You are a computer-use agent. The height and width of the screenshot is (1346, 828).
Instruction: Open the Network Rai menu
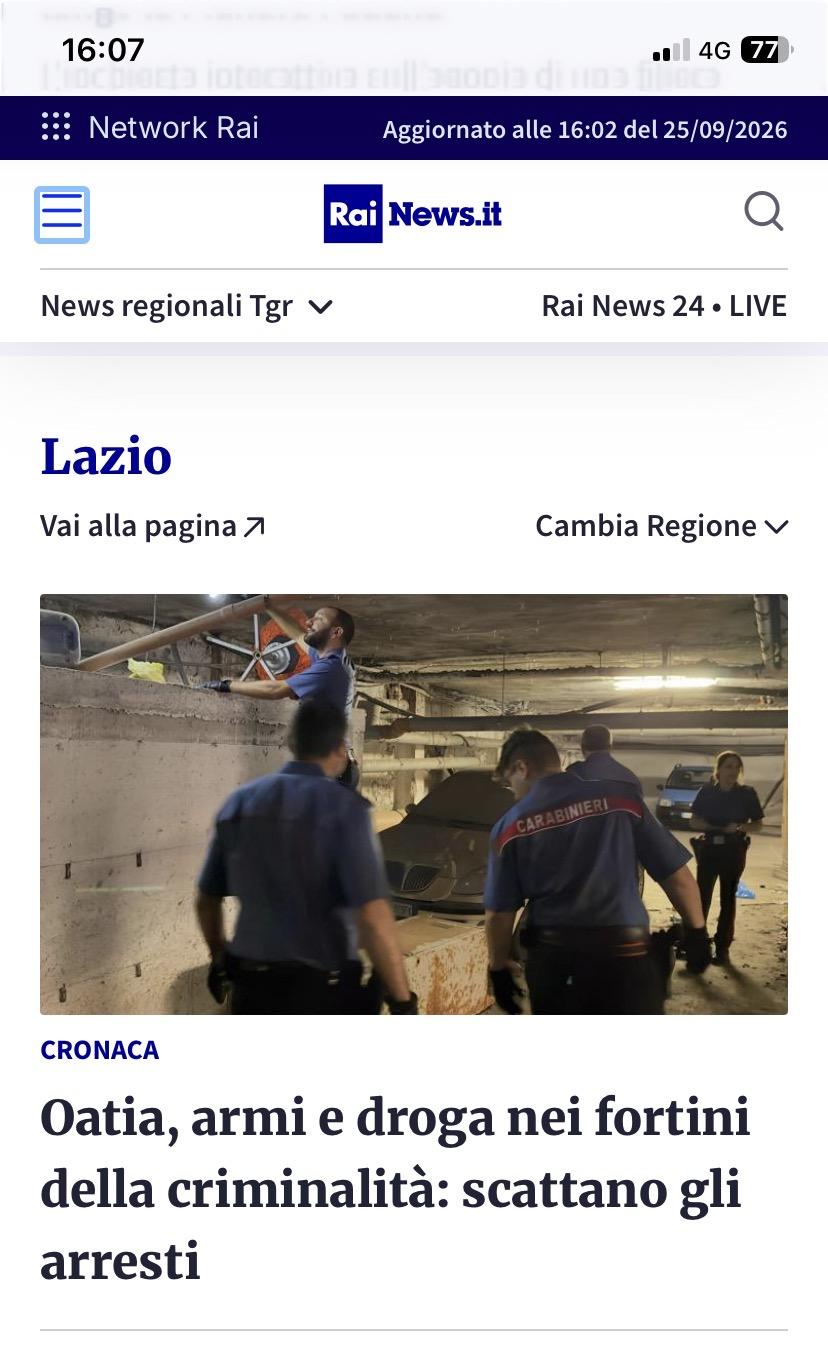click(x=150, y=128)
